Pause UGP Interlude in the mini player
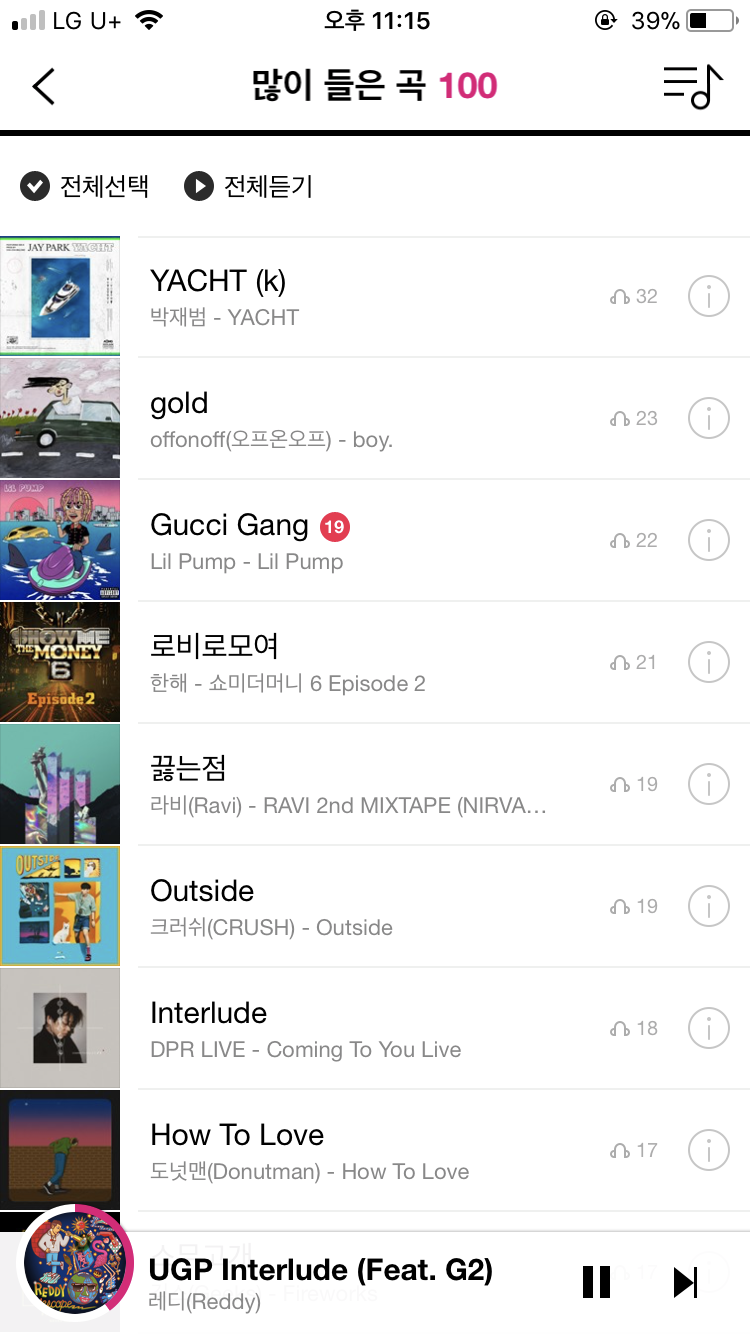 coord(596,1282)
